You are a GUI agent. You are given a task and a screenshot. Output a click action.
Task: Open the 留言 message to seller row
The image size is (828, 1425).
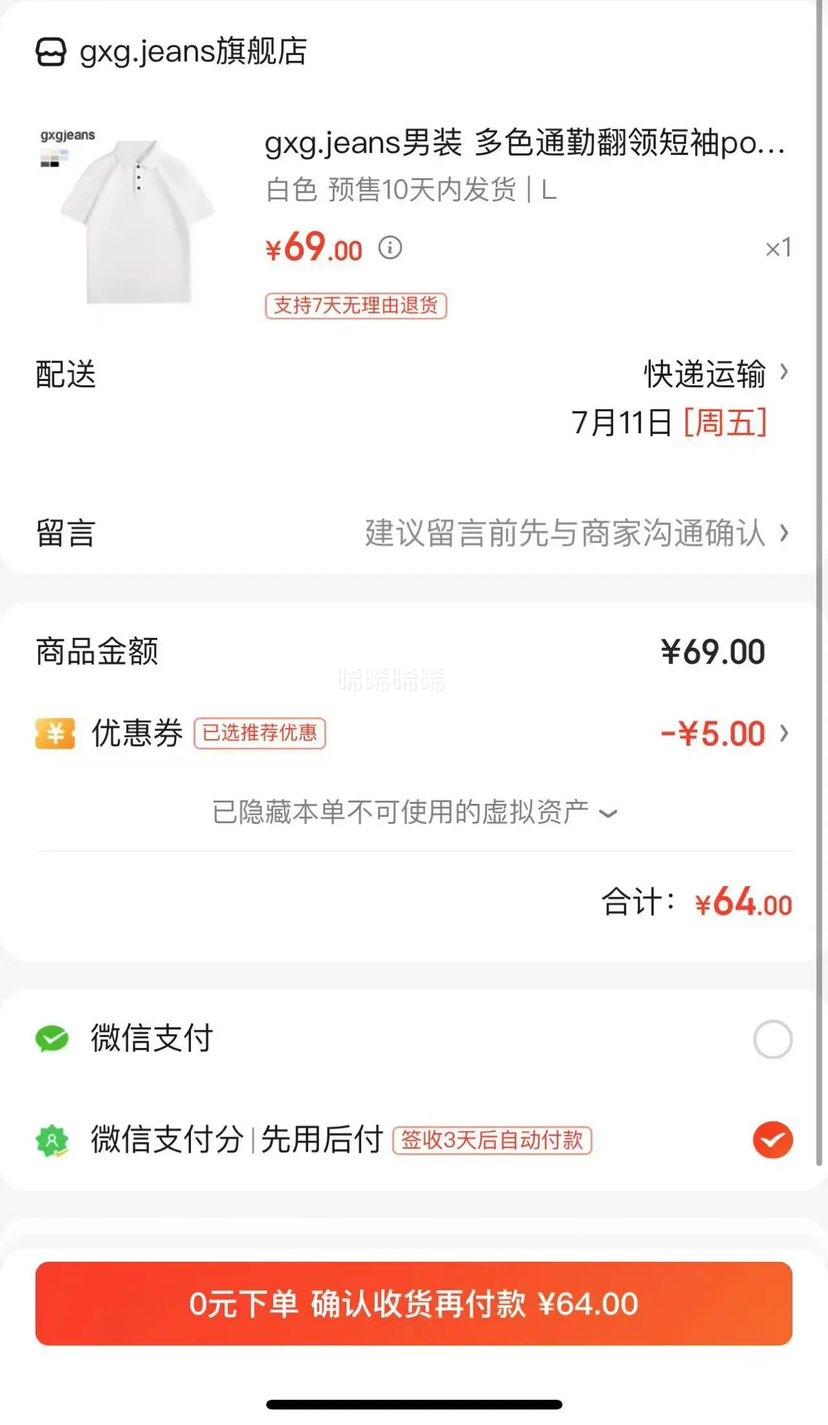(x=414, y=532)
